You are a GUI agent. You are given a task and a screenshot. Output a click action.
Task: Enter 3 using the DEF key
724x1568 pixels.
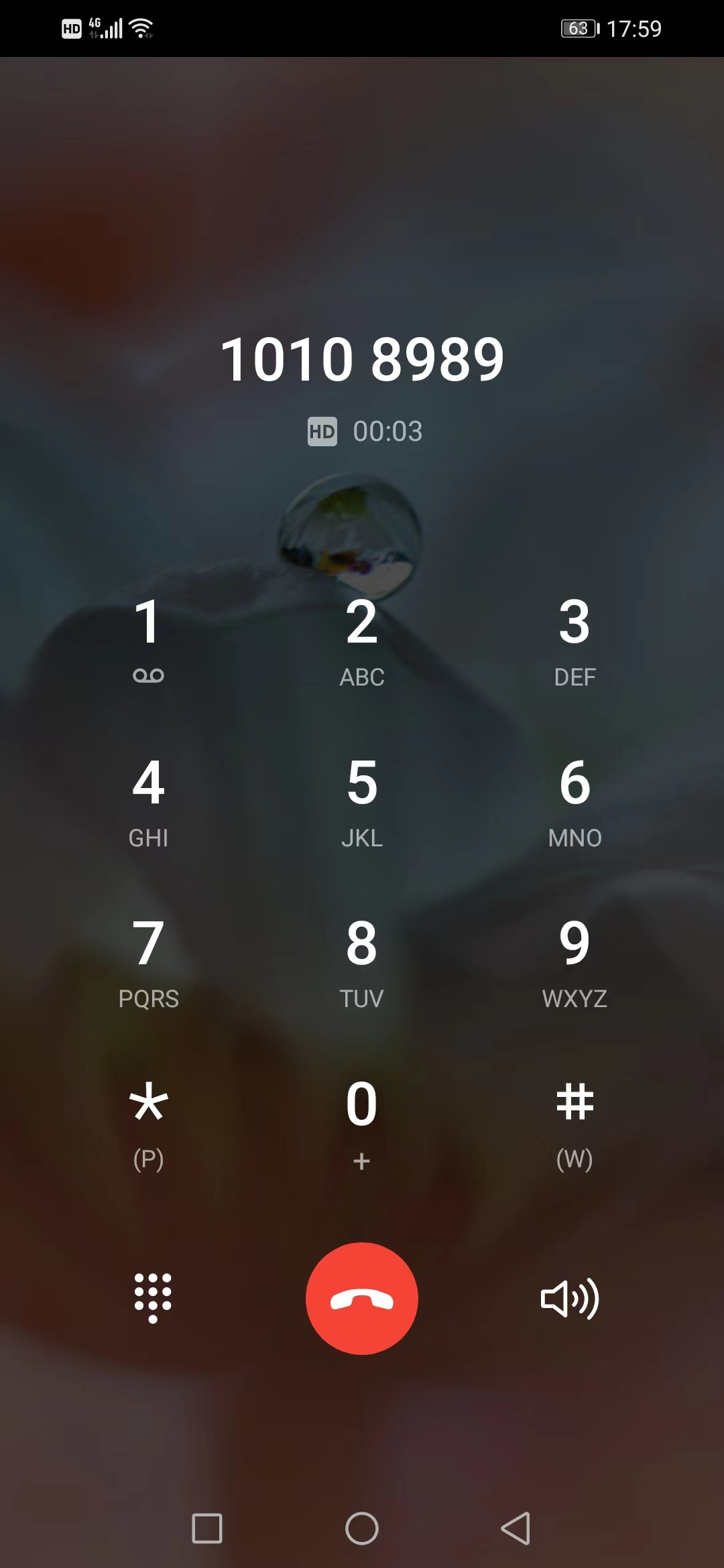point(575,640)
